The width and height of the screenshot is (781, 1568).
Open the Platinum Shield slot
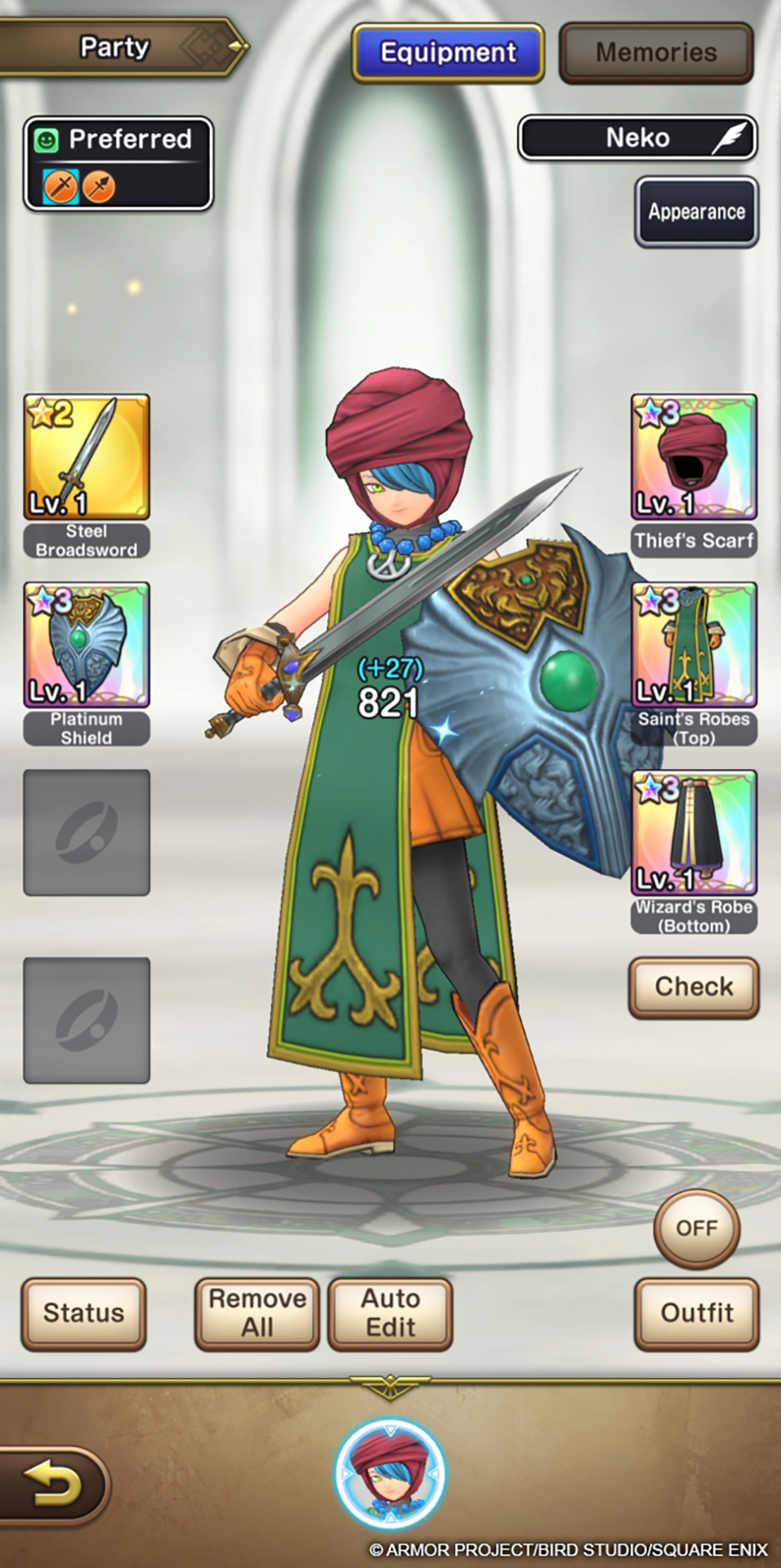pyautogui.click(x=87, y=645)
